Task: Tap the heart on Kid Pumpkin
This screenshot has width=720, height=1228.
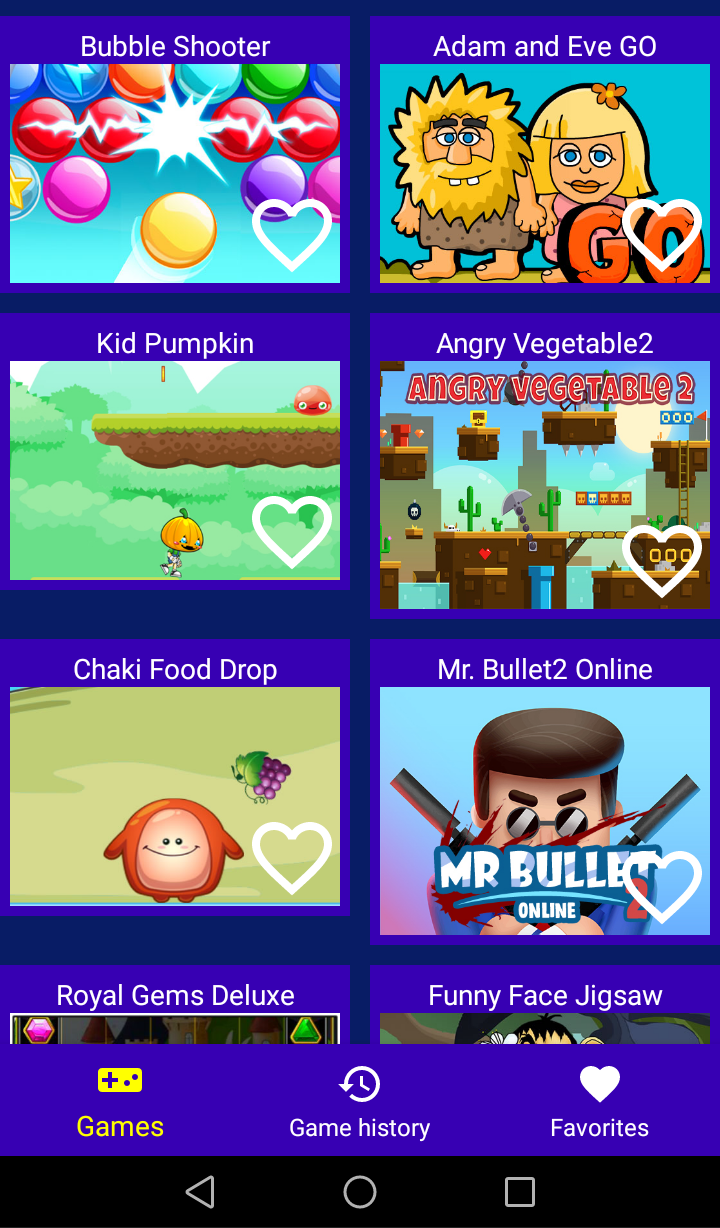Action: [291, 531]
